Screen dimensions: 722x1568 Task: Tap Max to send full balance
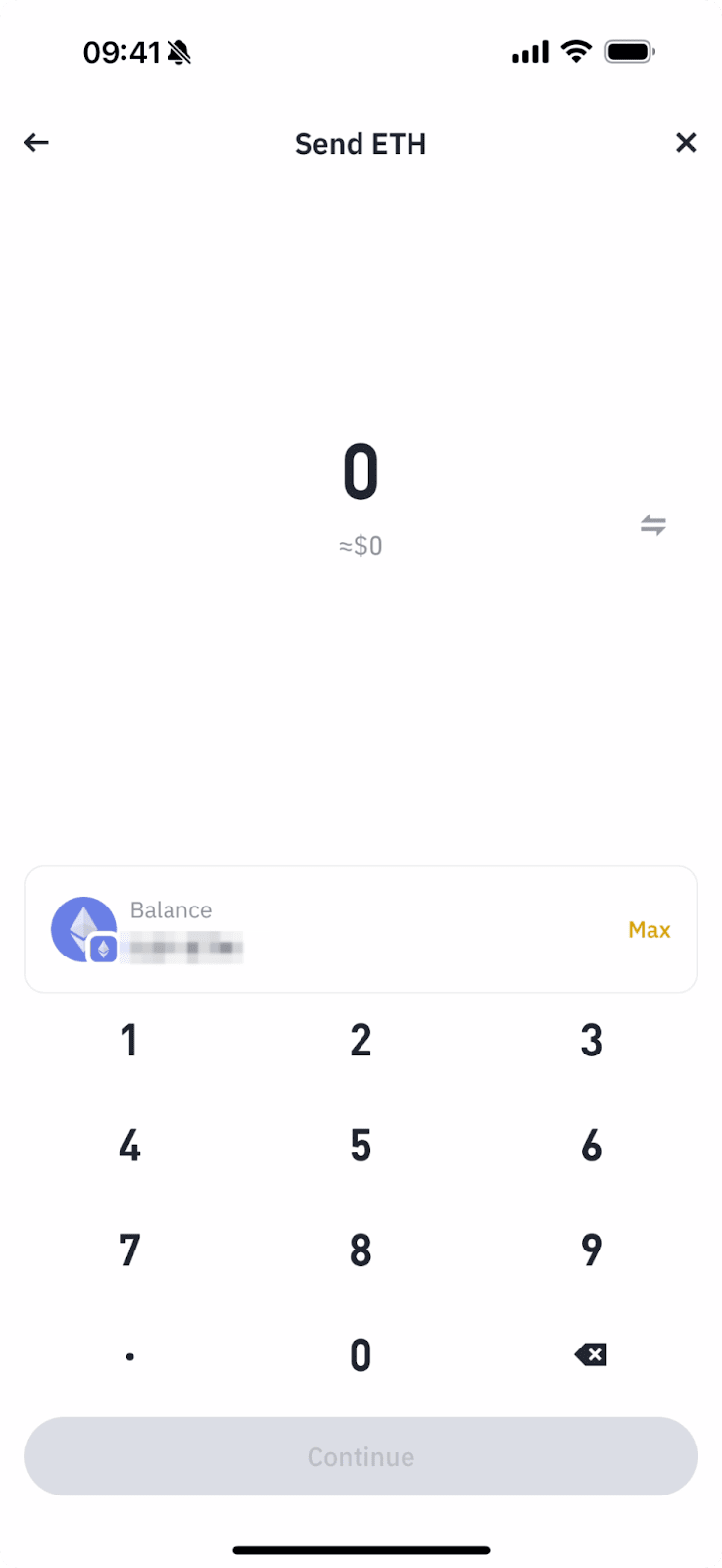pos(649,930)
